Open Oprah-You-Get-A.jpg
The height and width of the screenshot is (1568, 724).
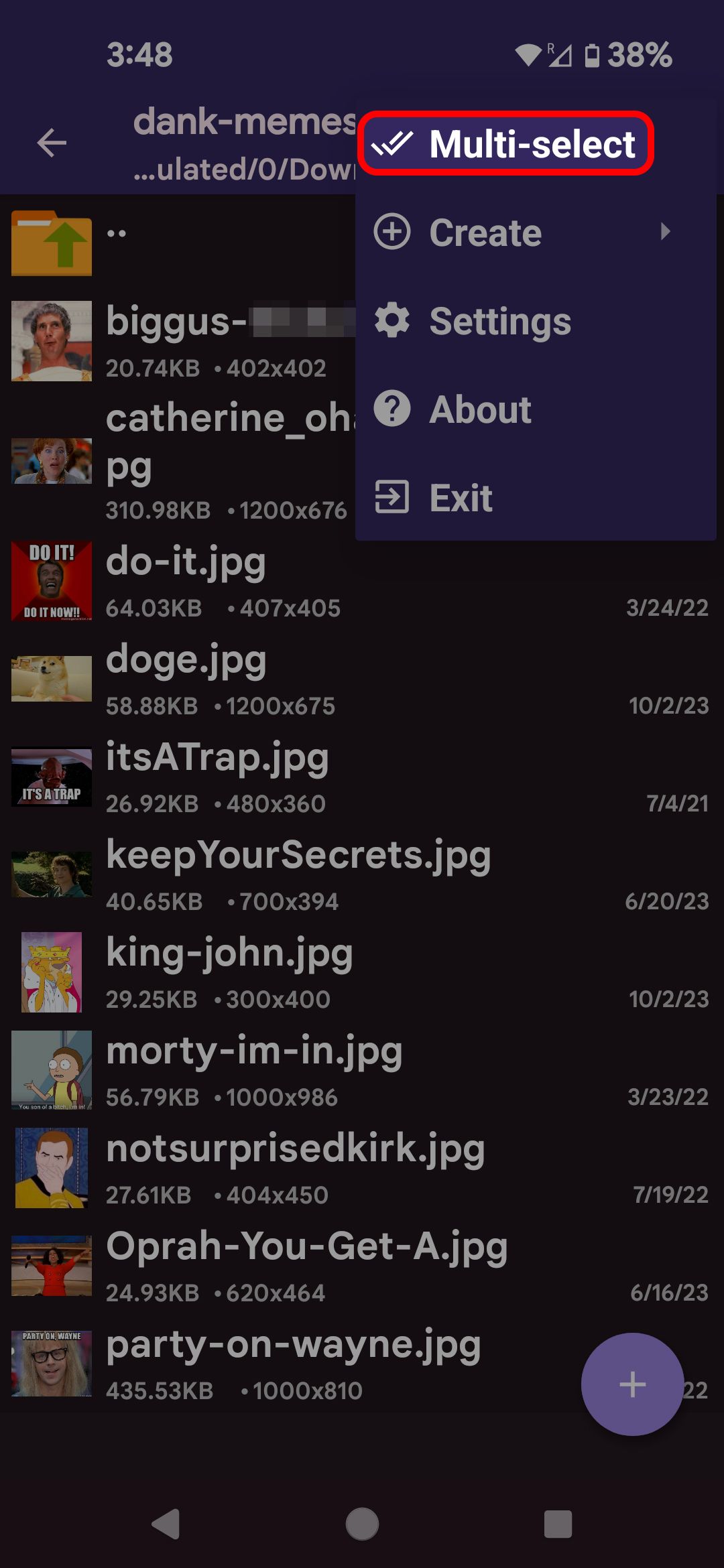306,1248
